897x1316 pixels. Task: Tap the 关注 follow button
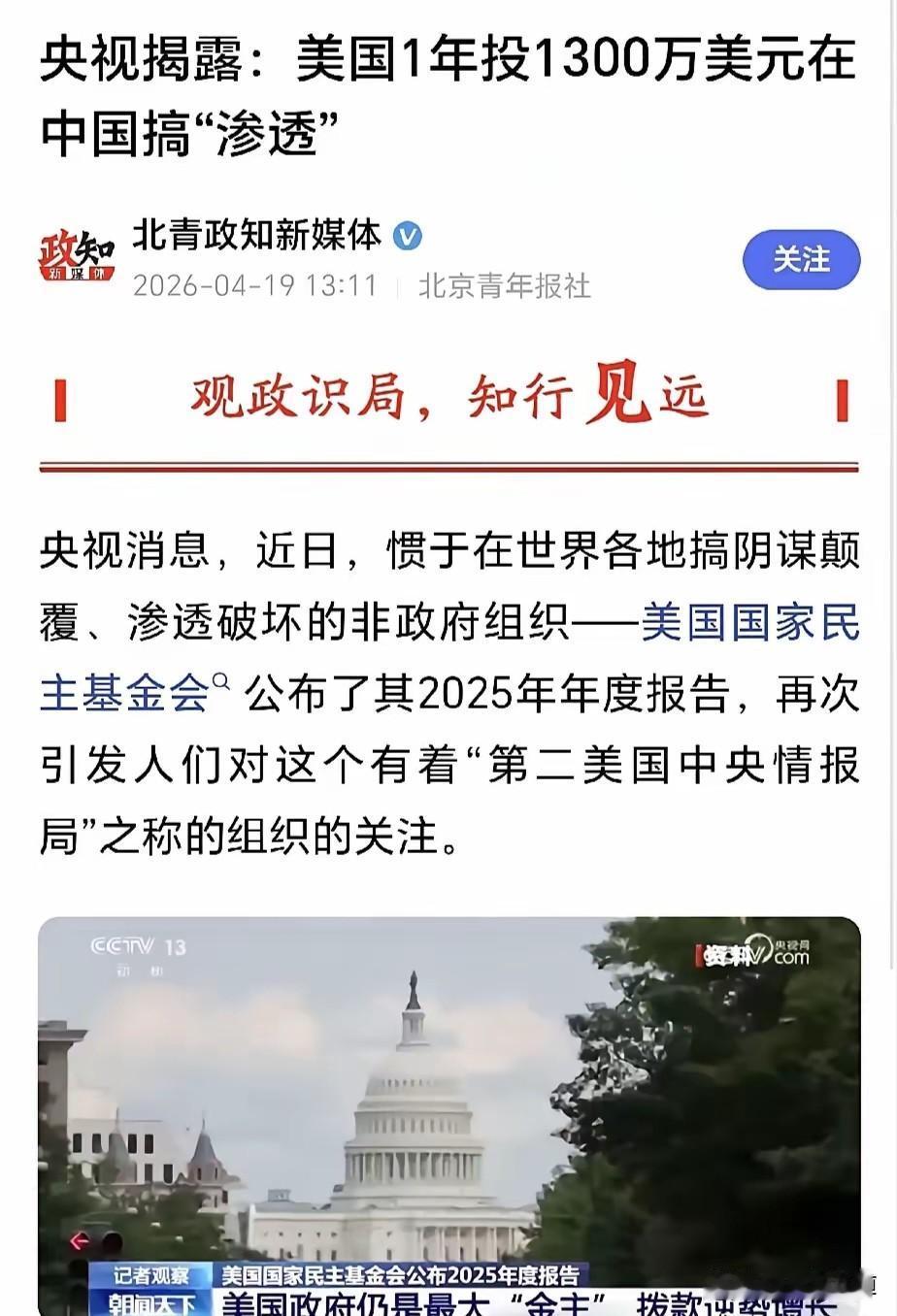pos(801,260)
